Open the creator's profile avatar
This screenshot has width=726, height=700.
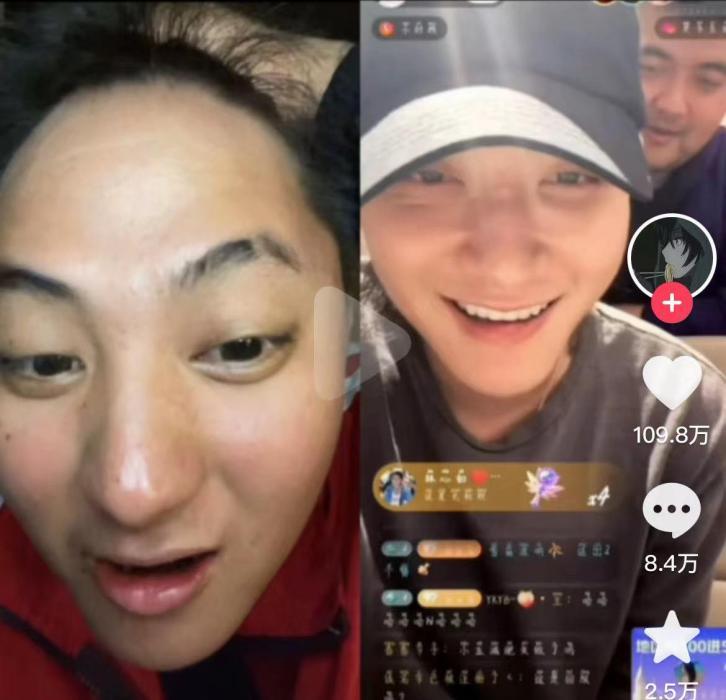click(672, 256)
